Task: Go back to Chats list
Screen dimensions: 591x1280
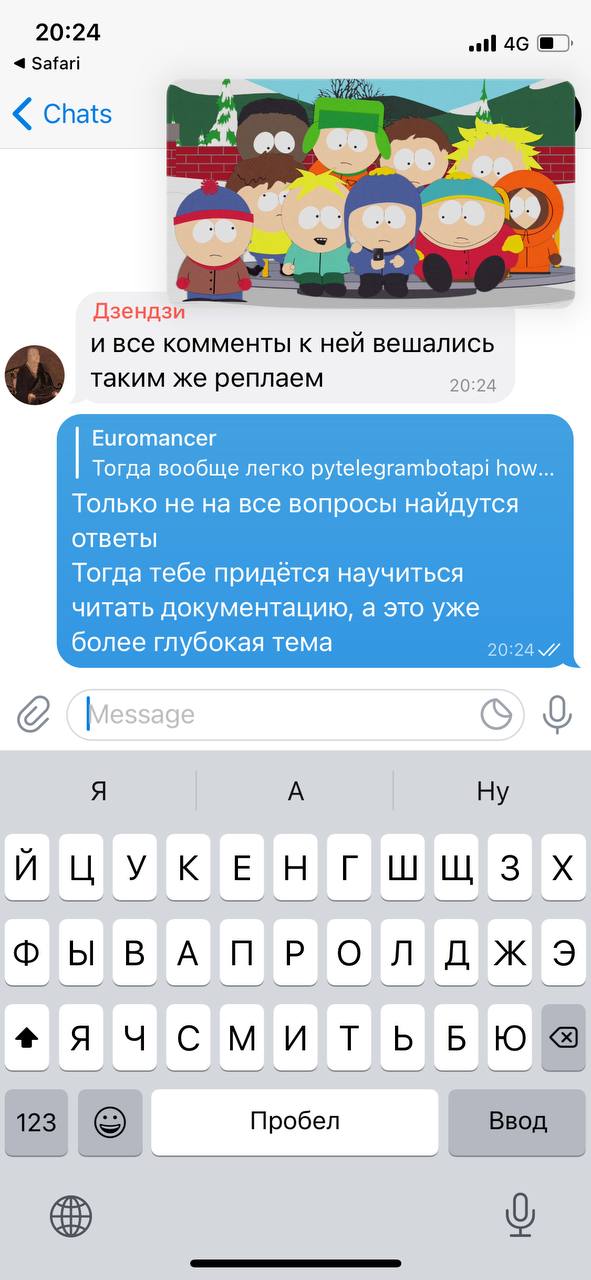Action: tap(62, 114)
